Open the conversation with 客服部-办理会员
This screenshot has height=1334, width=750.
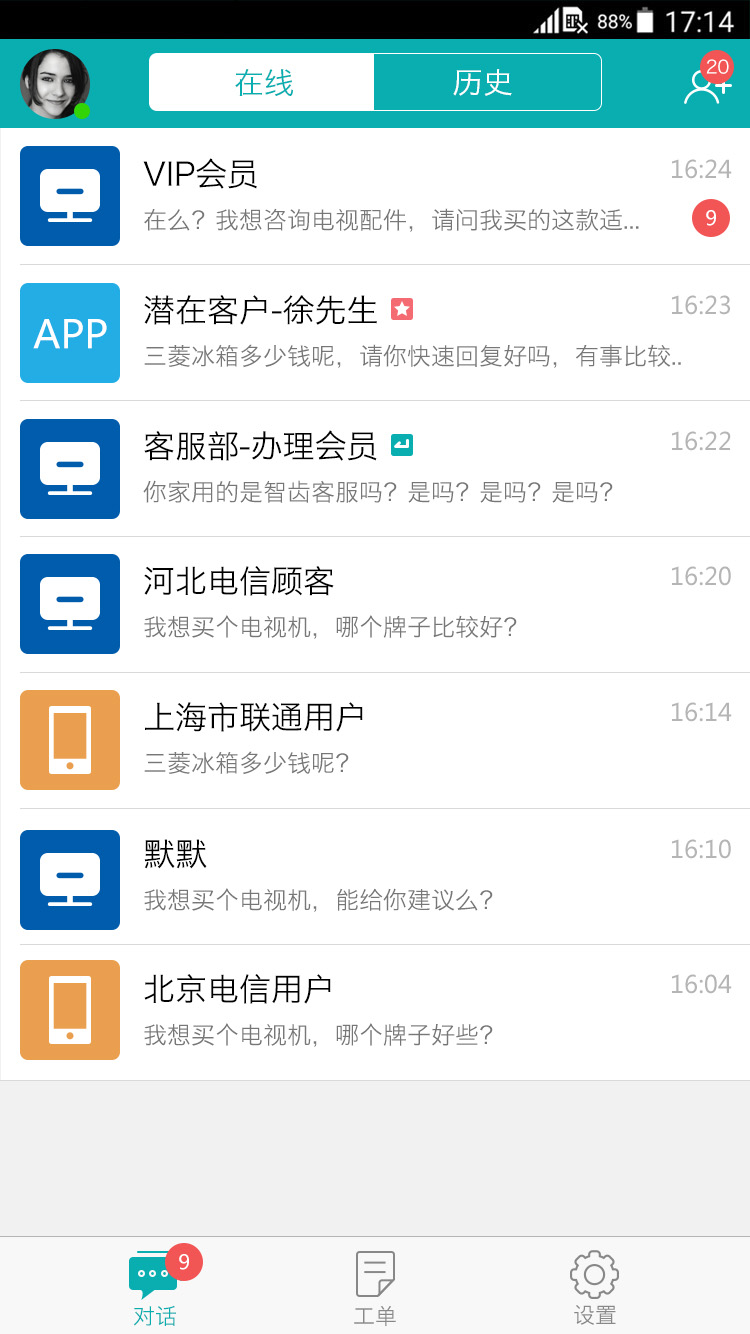point(375,468)
